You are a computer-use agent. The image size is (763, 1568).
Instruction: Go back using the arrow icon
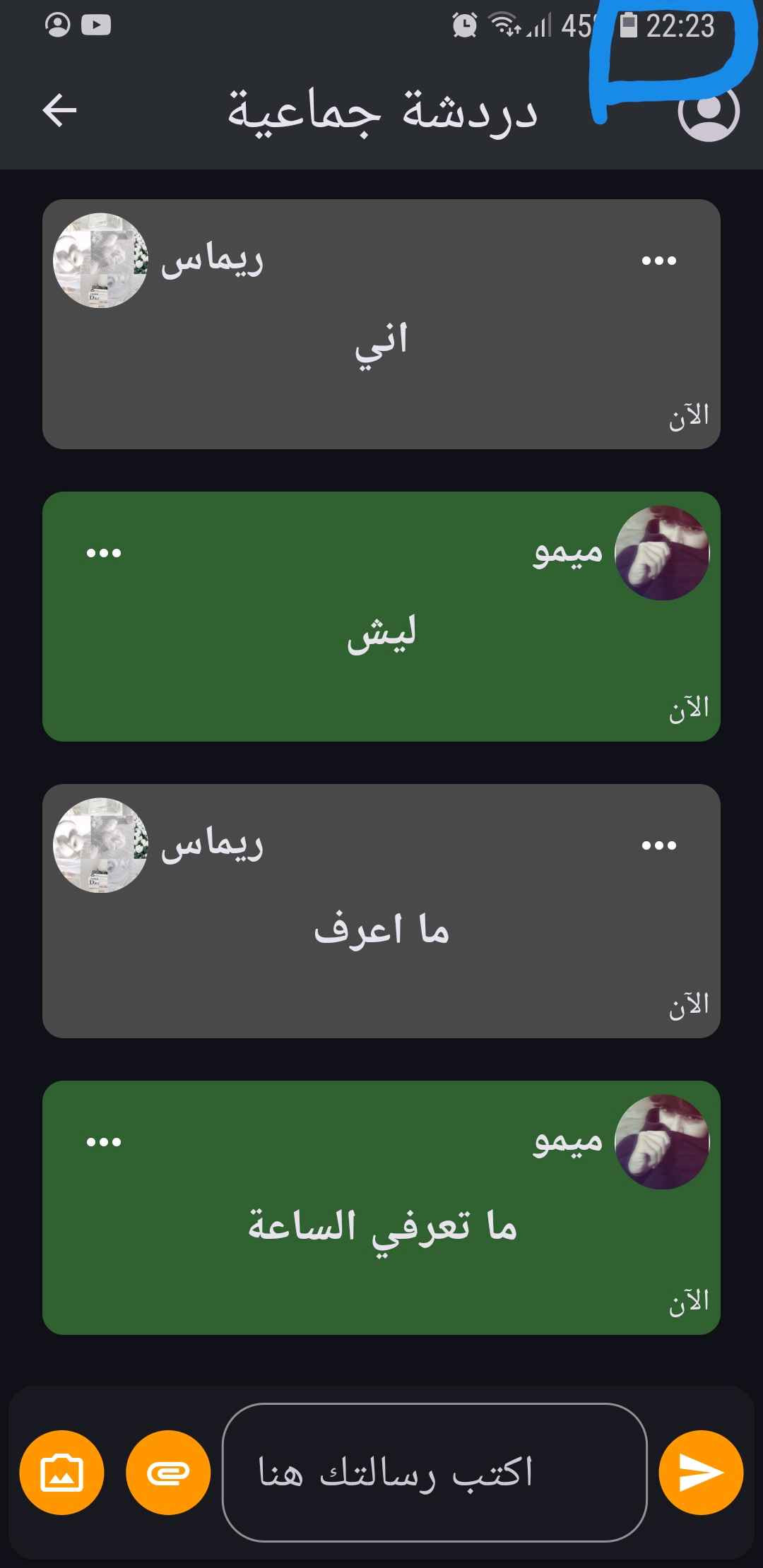(59, 111)
